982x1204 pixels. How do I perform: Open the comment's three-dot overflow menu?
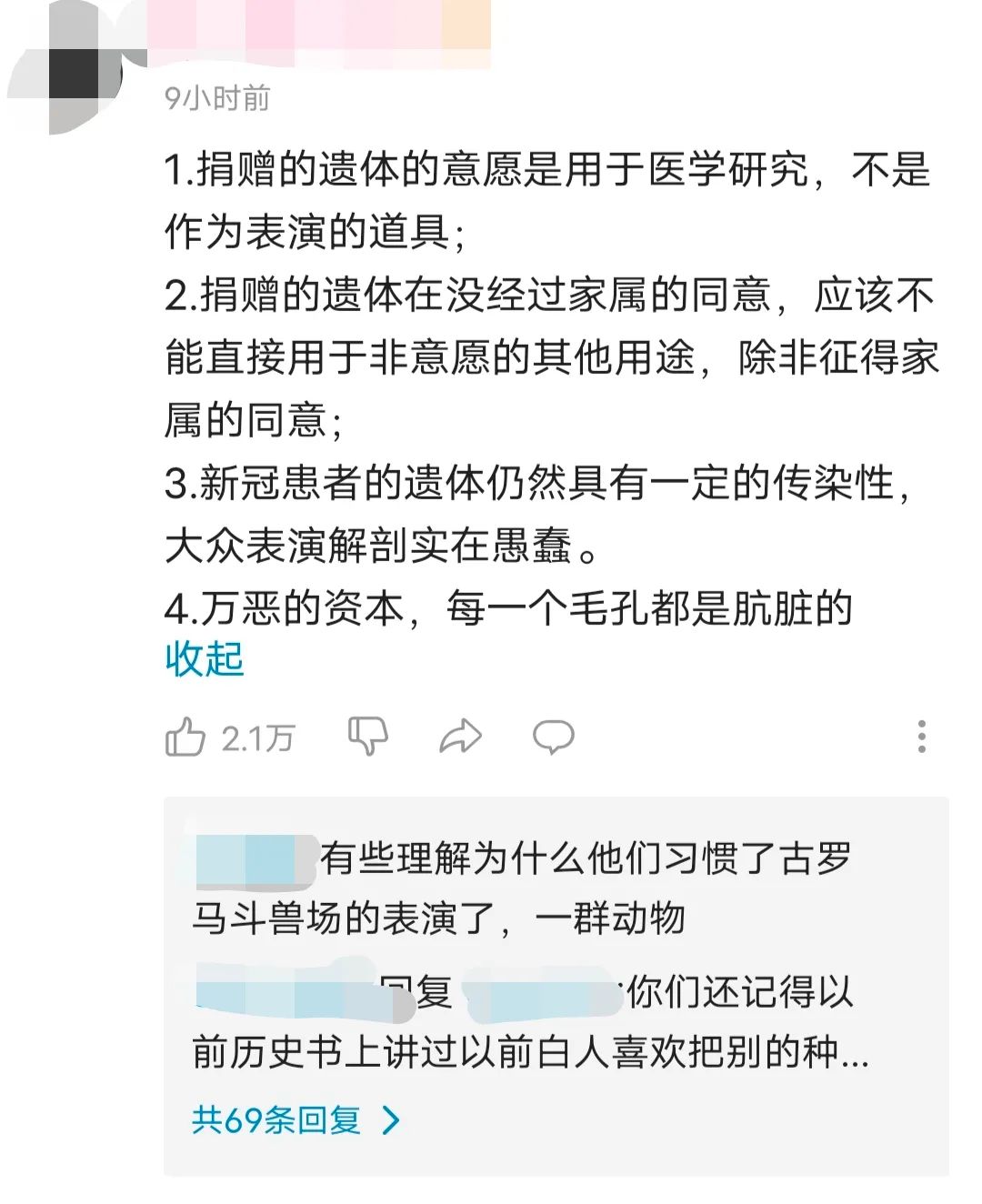(x=921, y=736)
